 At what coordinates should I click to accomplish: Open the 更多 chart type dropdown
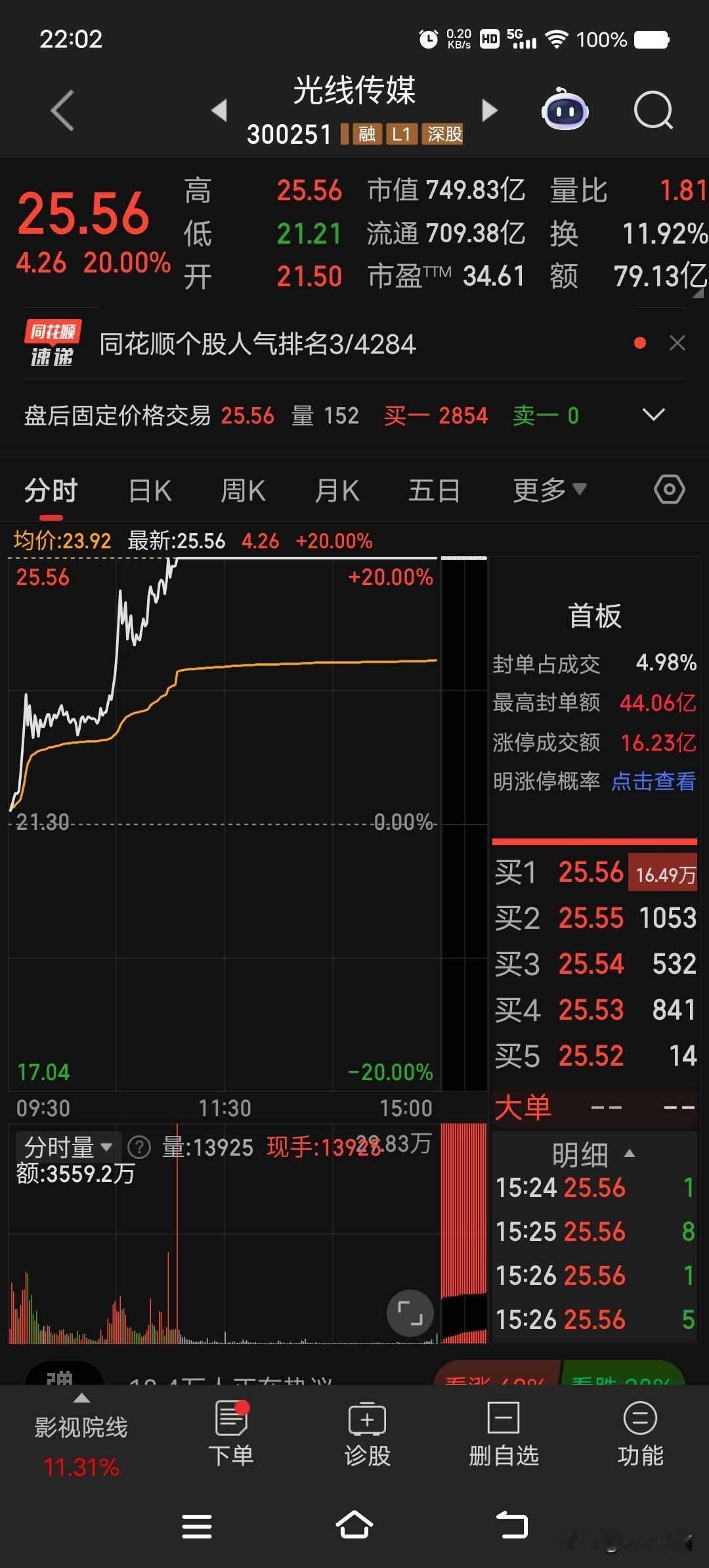(550, 489)
